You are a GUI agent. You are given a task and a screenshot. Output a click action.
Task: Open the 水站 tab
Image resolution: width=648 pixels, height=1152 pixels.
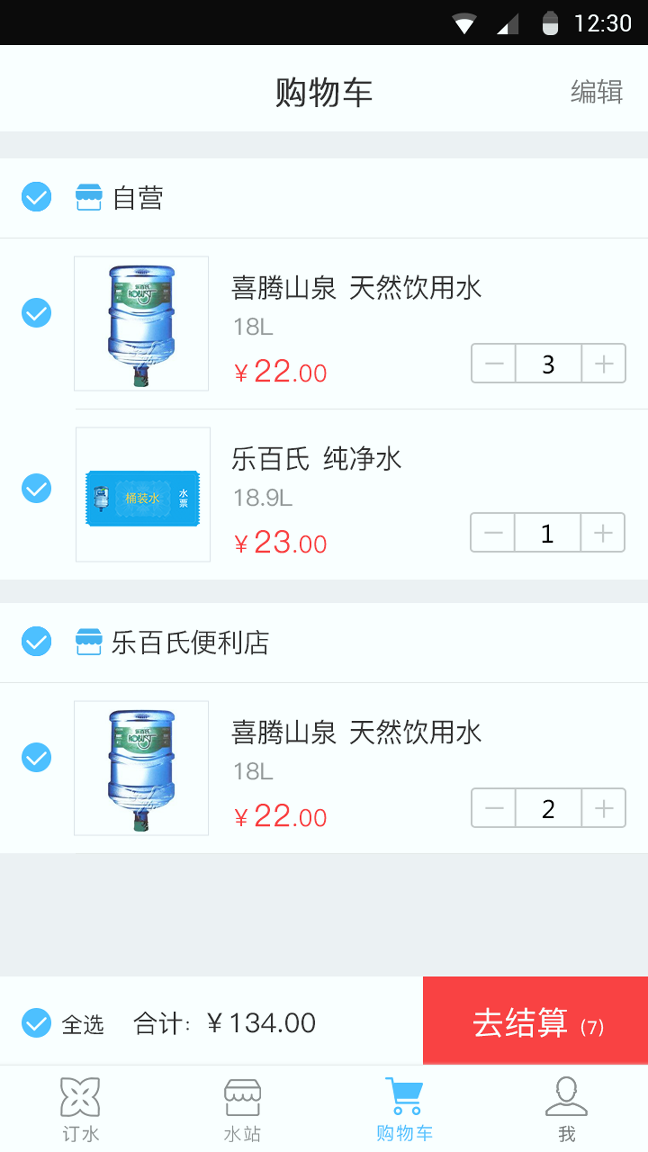click(x=242, y=1108)
